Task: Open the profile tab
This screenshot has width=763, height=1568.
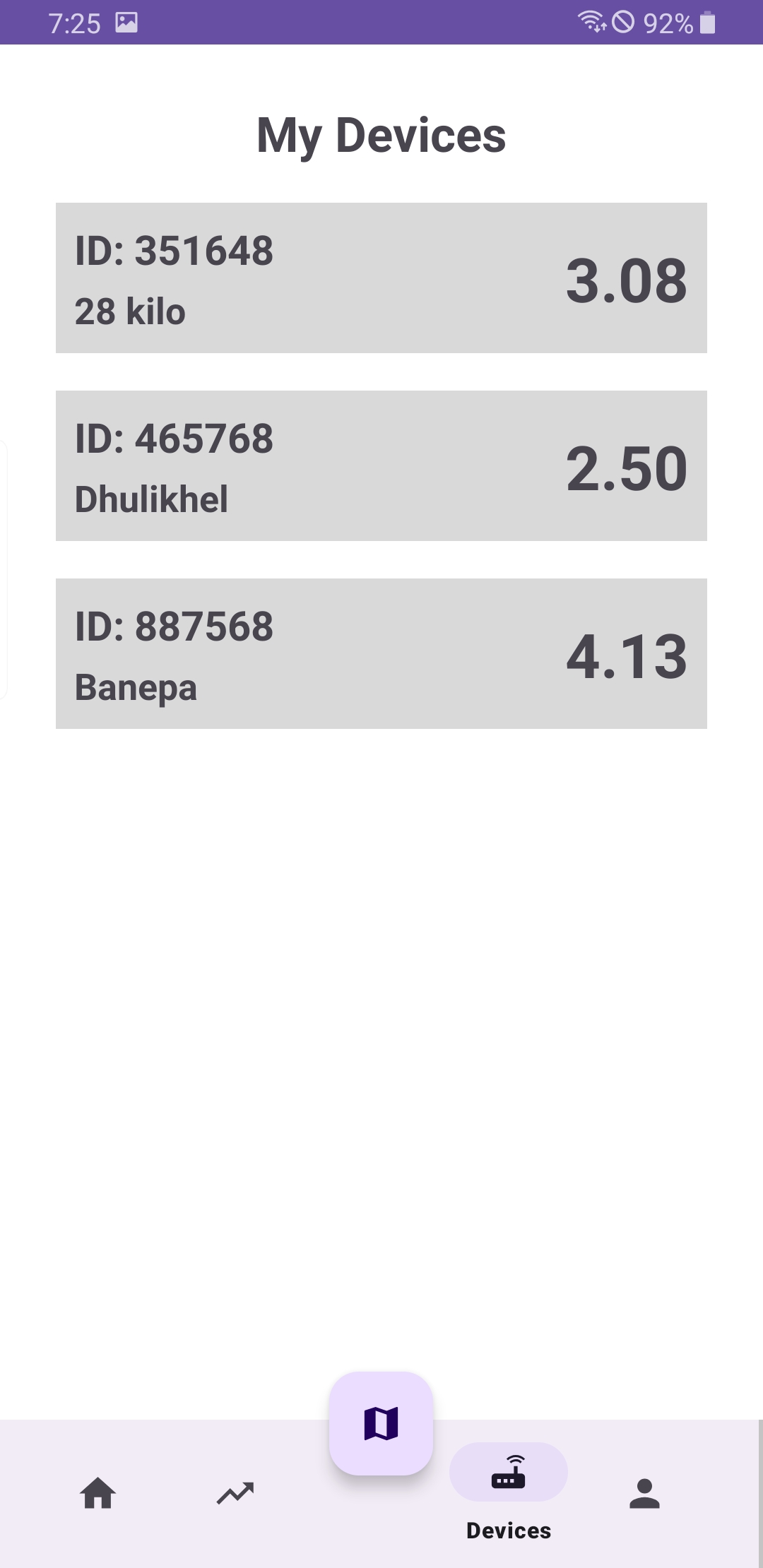Action: [644, 1493]
